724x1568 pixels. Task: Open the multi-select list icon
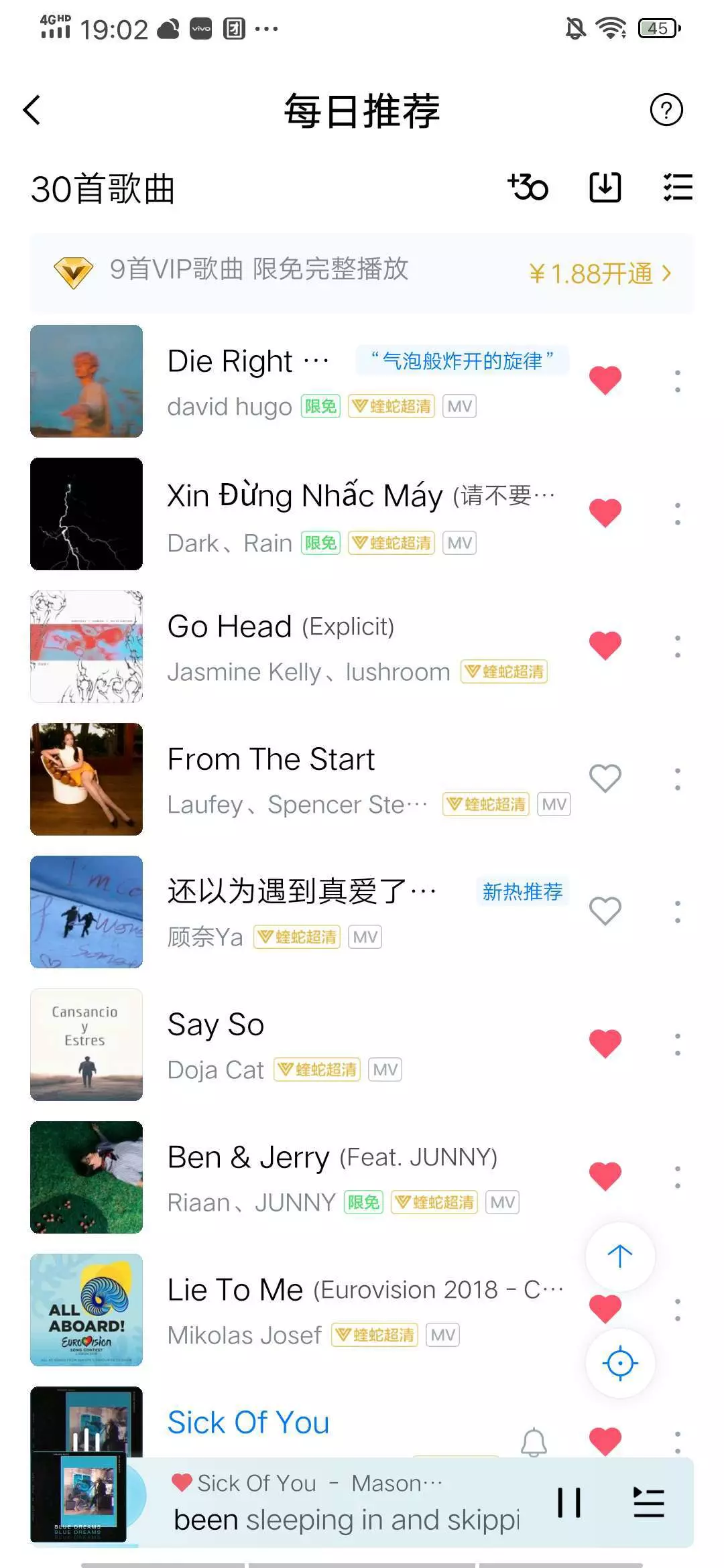tap(677, 188)
